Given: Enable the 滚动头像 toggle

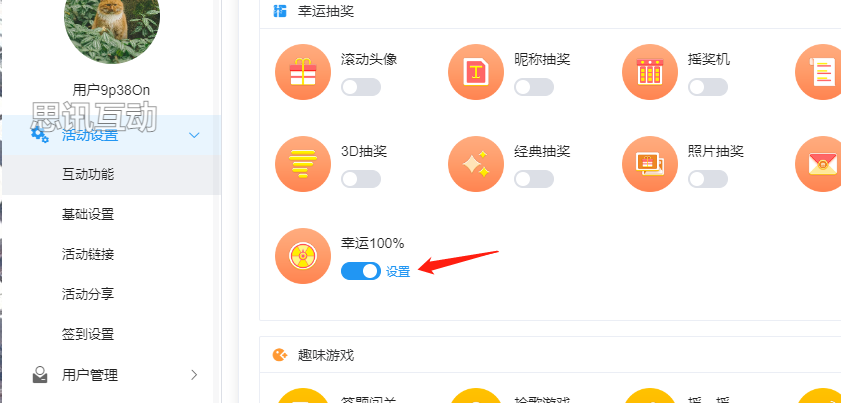Looking at the screenshot, I should coord(360,87).
